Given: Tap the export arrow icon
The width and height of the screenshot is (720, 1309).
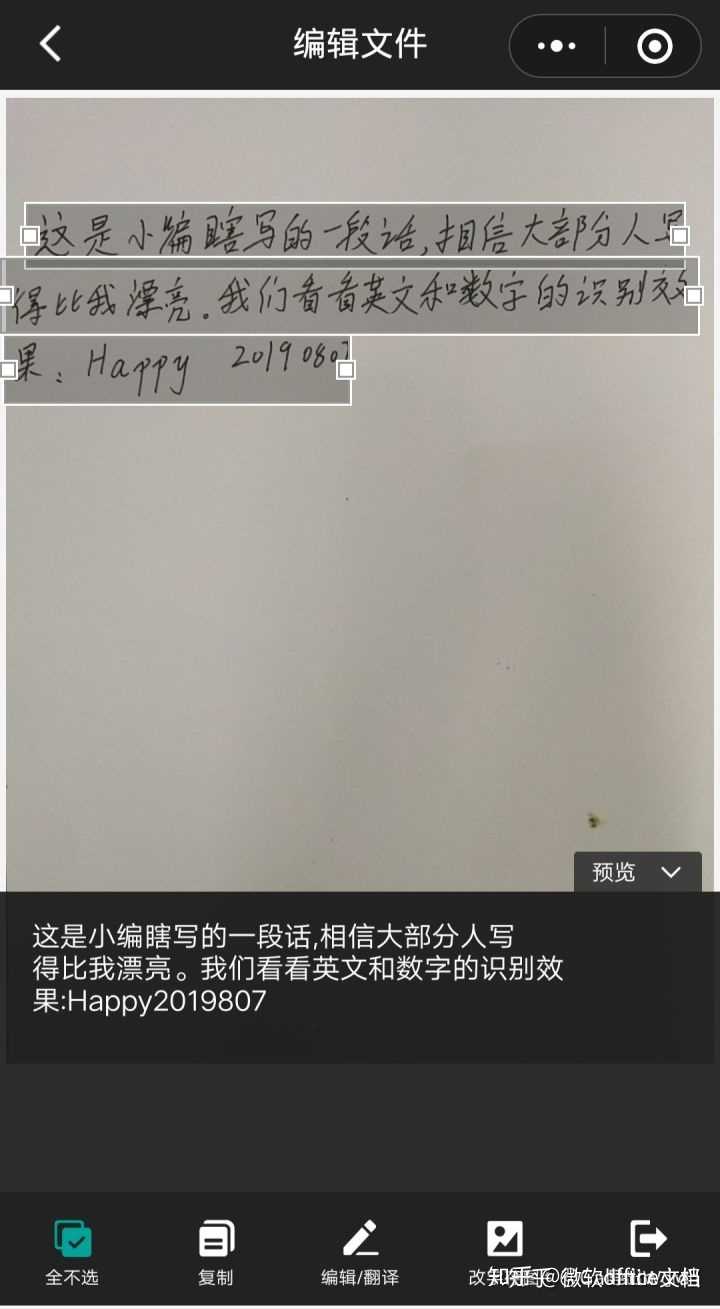Looking at the screenshot, I should coord(648,1240).
